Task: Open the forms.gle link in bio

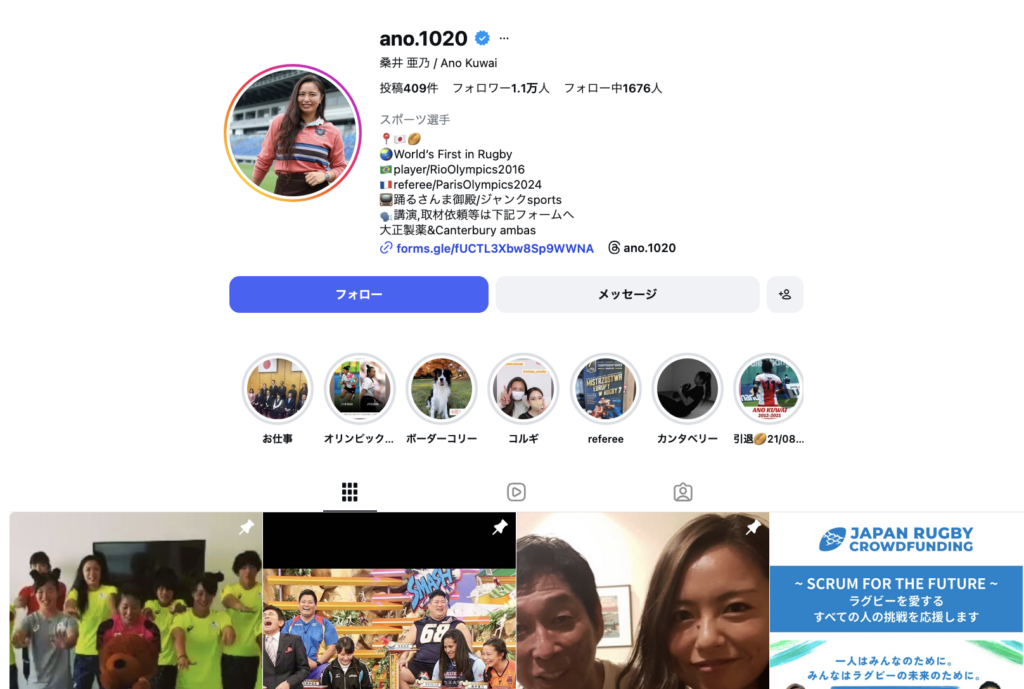Action: pyautogui.click(x=494, y=248)
